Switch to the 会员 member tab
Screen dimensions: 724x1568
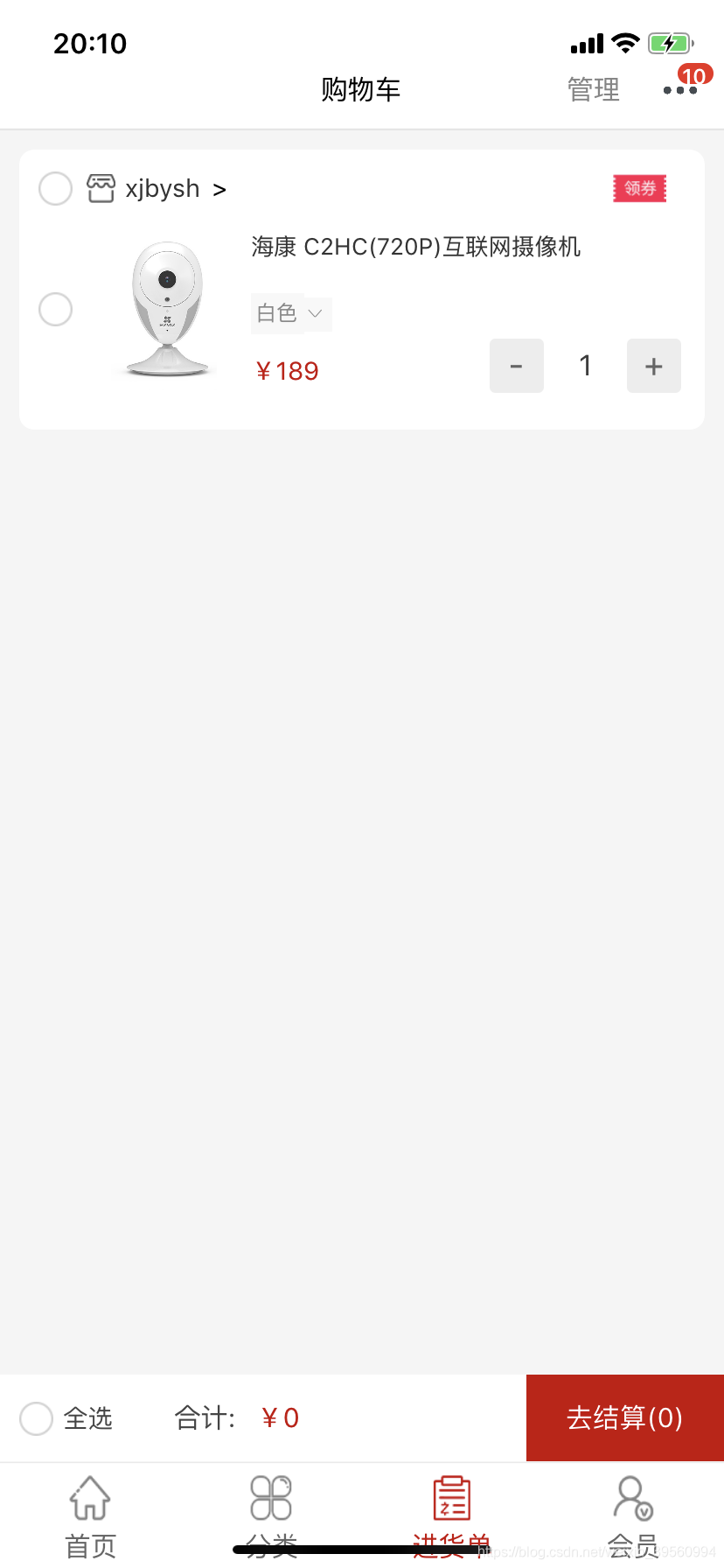point(633,1517)
